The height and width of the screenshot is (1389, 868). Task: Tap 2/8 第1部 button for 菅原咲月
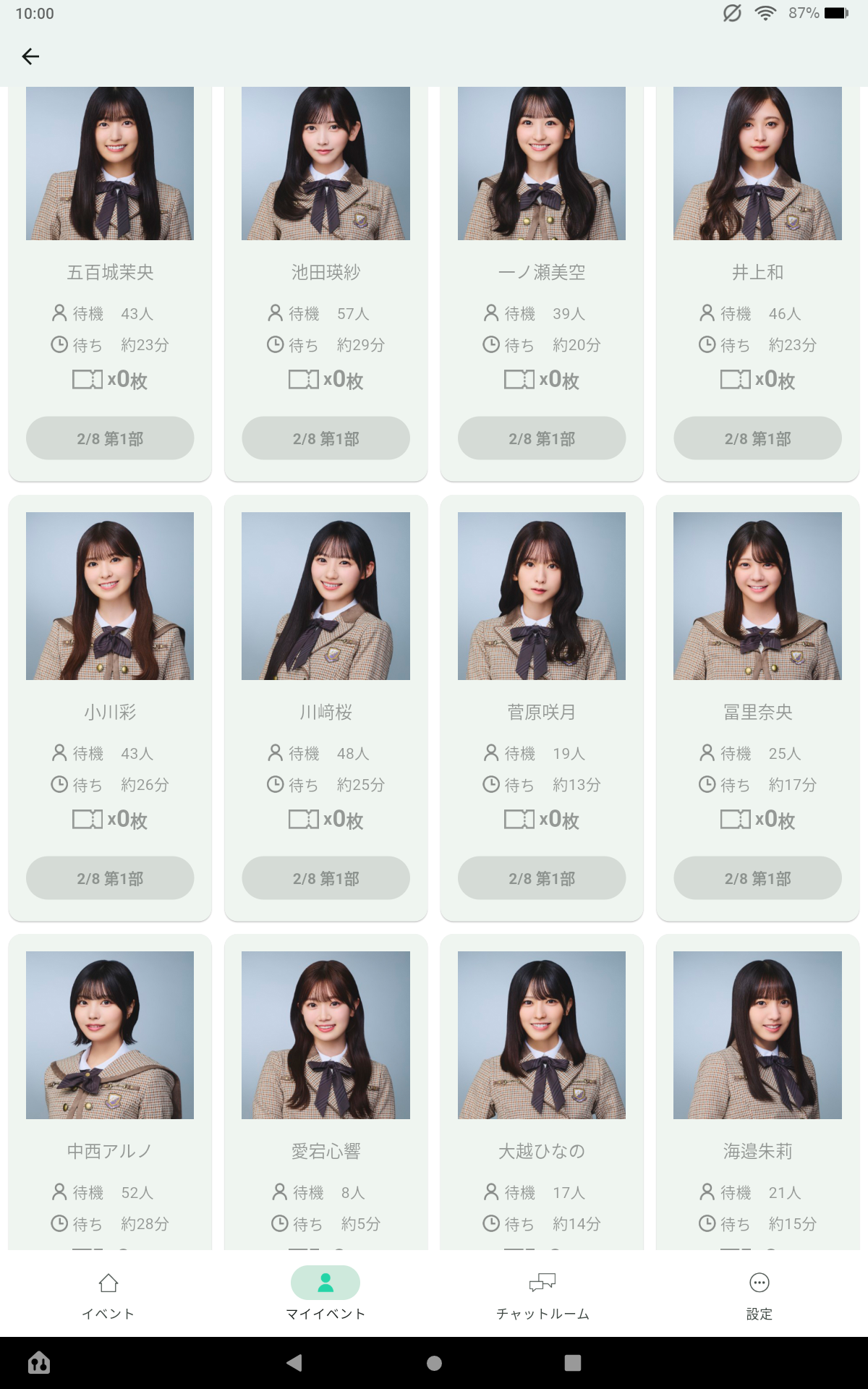542,878
